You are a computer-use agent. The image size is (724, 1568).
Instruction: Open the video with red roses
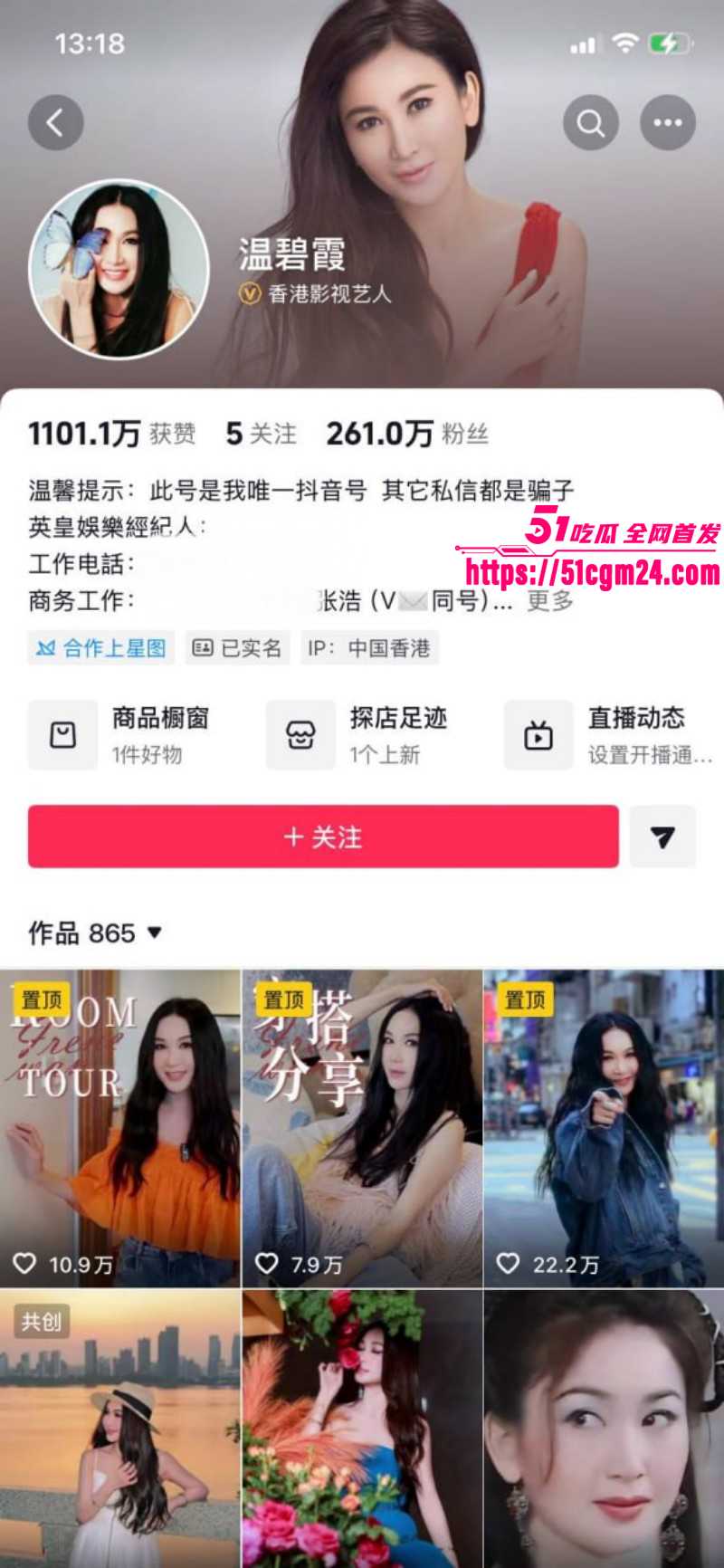tap(362, 1430)
